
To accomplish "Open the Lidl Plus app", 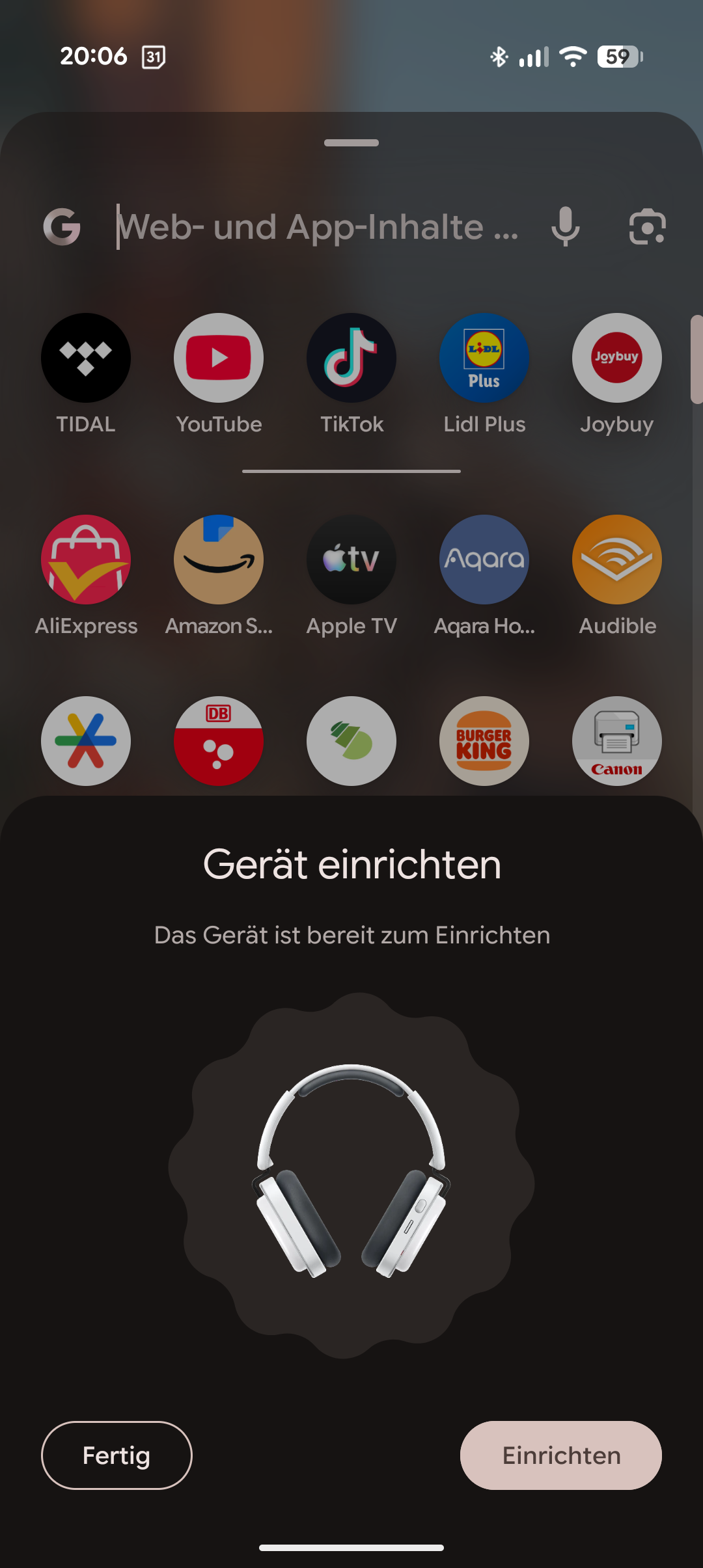I will tap(484, 358).
